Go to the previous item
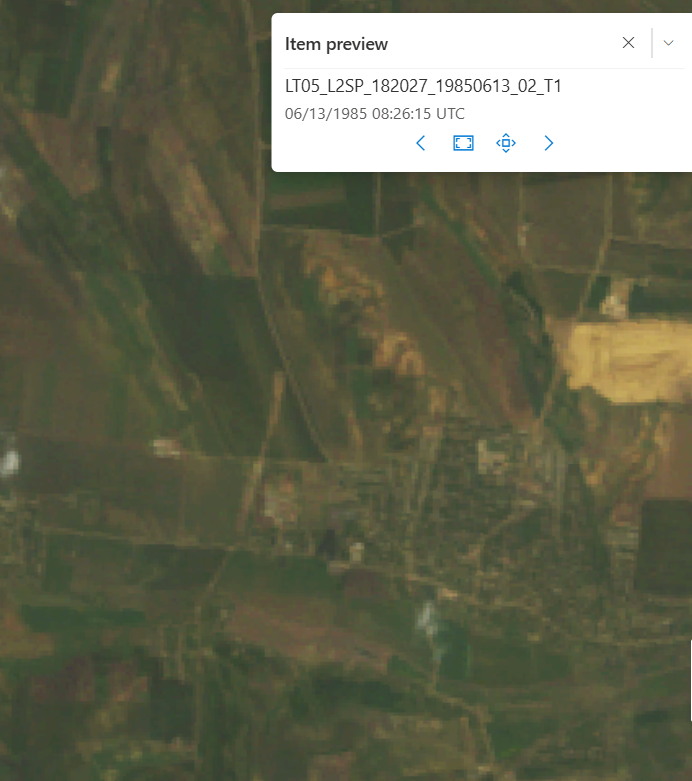 [x=420, y=143]
